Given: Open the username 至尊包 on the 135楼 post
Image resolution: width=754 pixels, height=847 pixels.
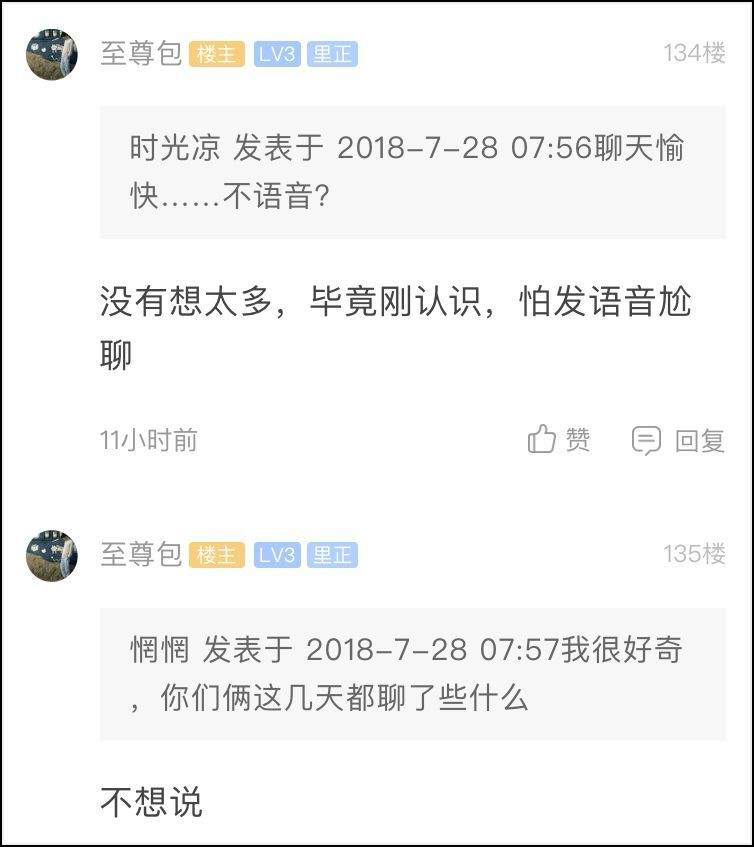Looking at the screenshot, I should tap(140, 554).
